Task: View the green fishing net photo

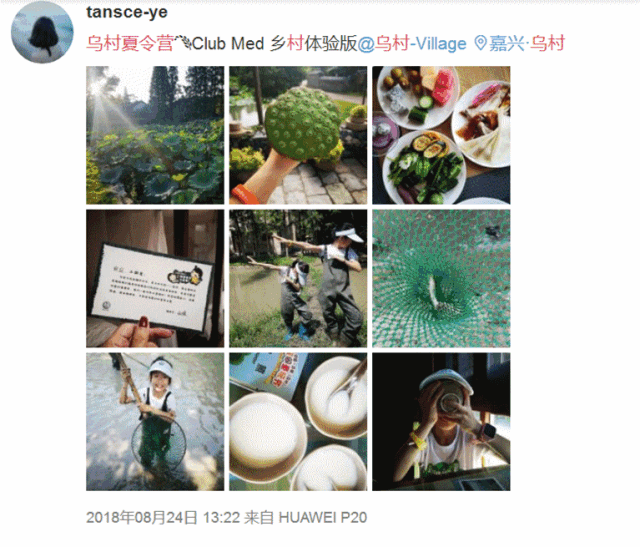Action: (x=441, y=278)
